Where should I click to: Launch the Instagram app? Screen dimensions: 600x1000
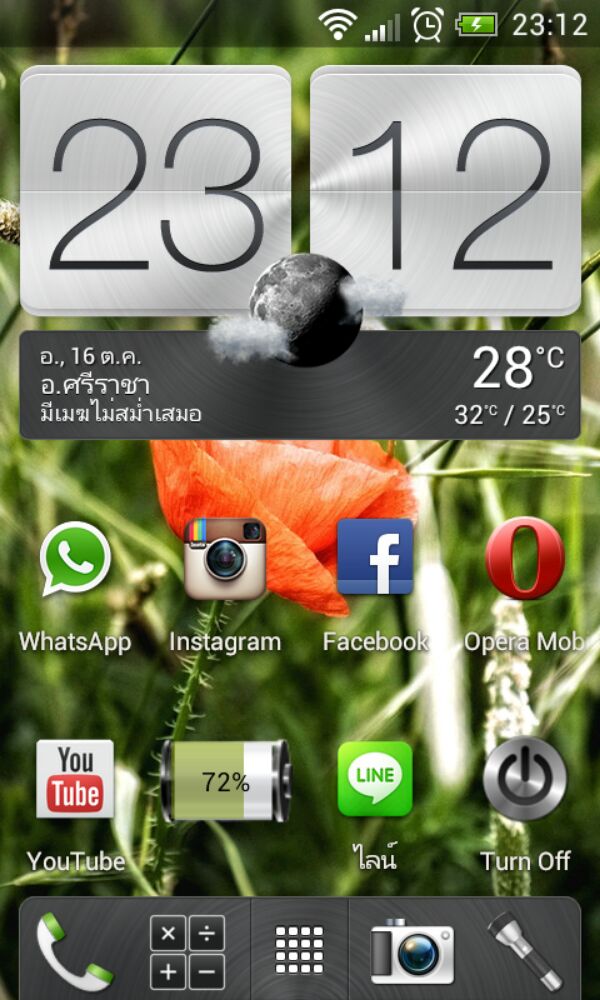tap(225, 560)
